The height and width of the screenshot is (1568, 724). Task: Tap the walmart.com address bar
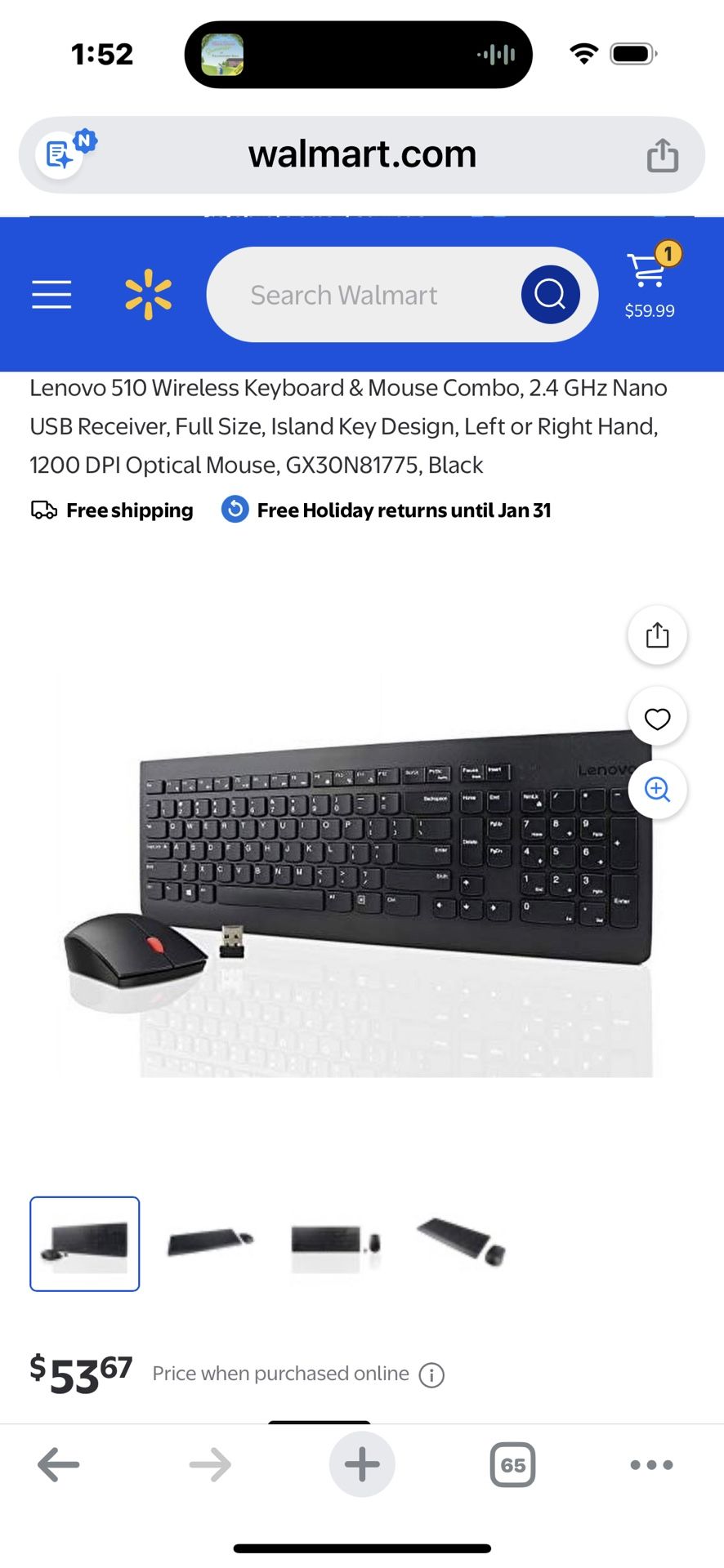pyautogui.click(x=362, y=155)
